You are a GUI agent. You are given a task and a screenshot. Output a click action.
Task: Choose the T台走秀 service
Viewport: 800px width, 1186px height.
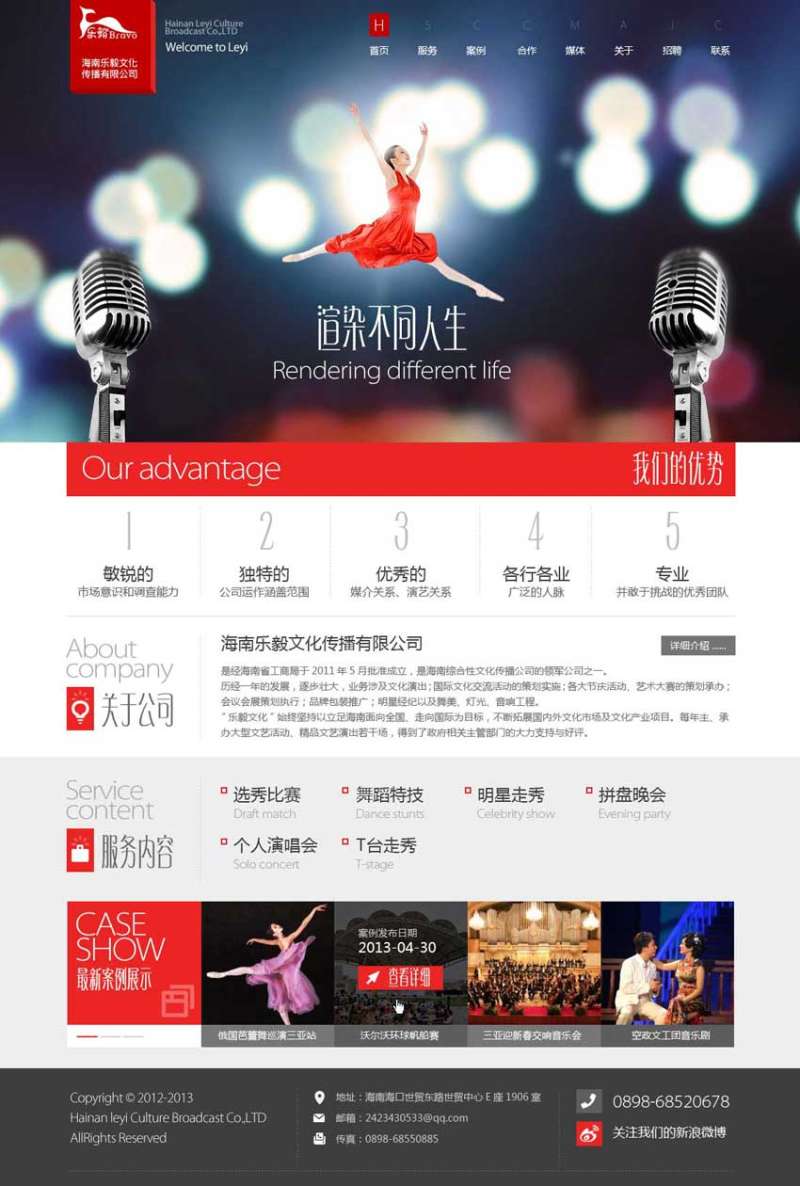(x=386, y=846)
